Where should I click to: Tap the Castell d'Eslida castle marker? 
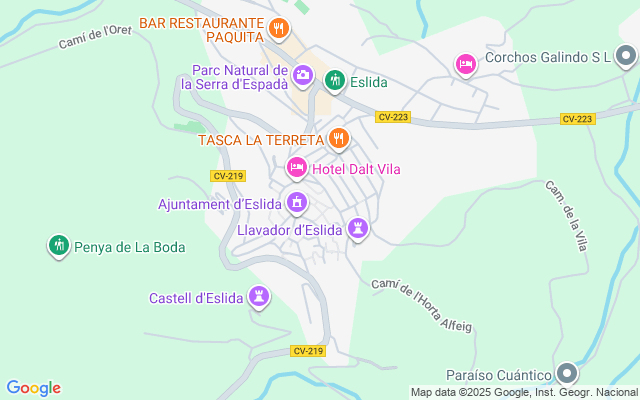(x=260, y=296)
